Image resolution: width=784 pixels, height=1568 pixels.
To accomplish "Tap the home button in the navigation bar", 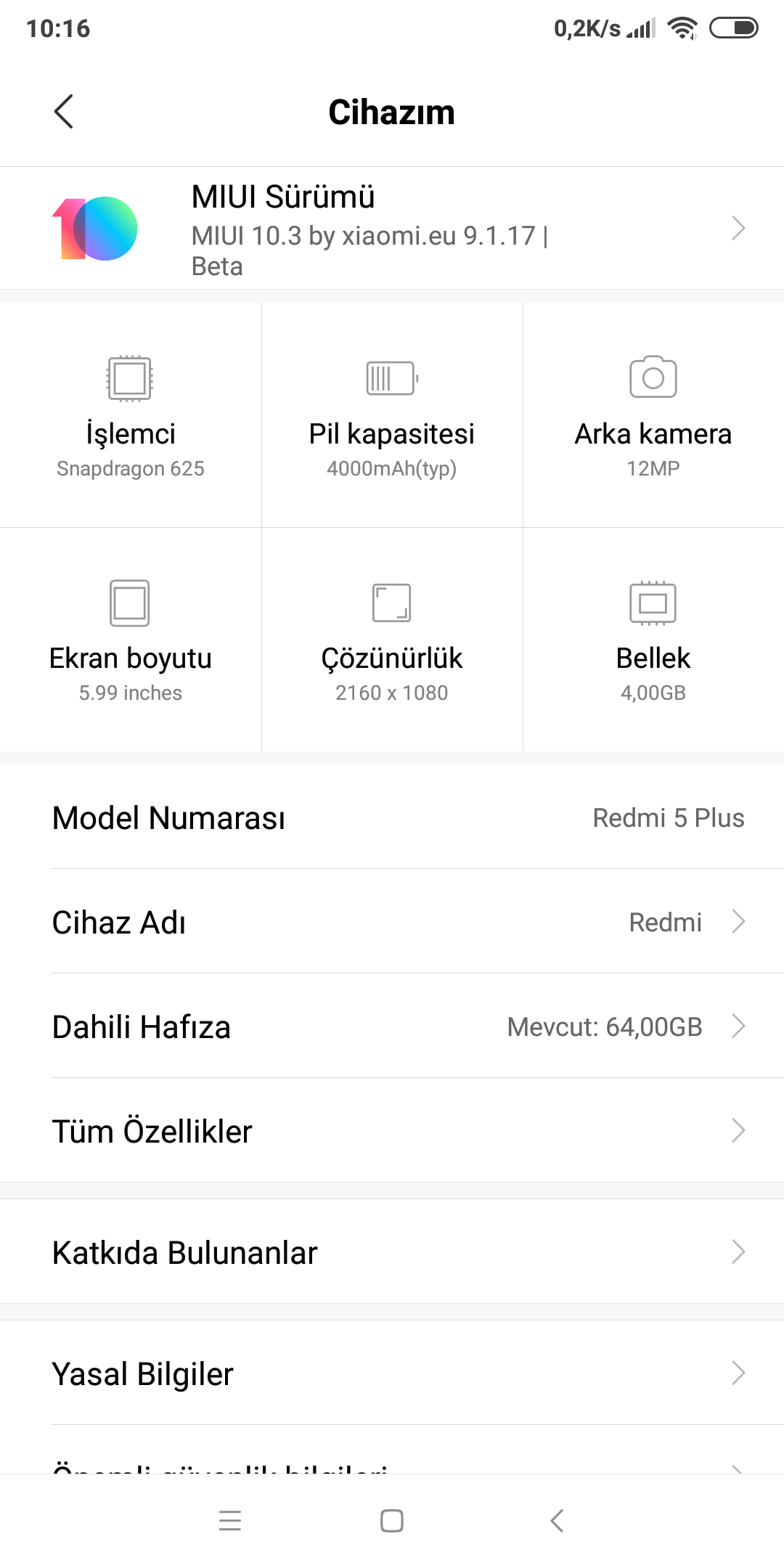I will (x=392, y=1521).
